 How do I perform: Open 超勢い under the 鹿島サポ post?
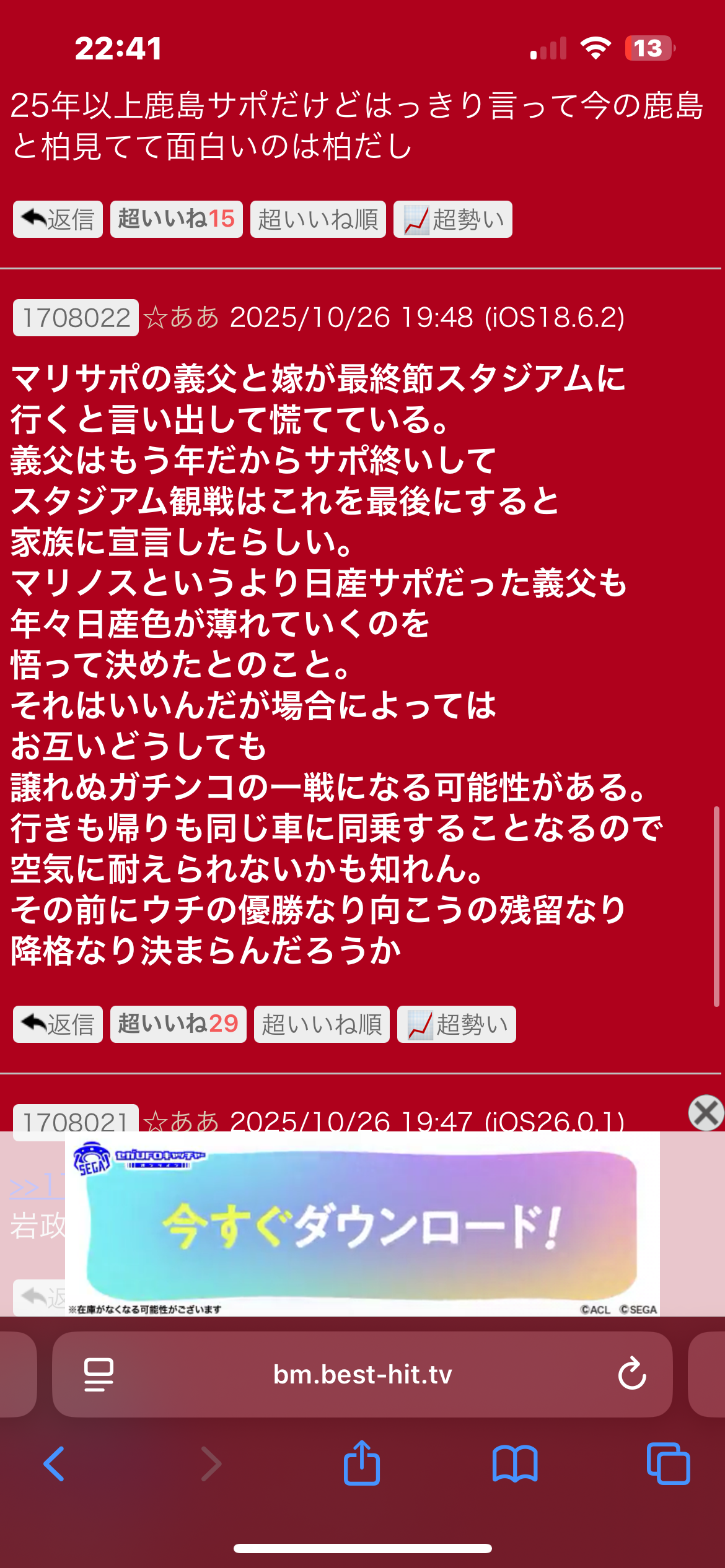point(452,219)
